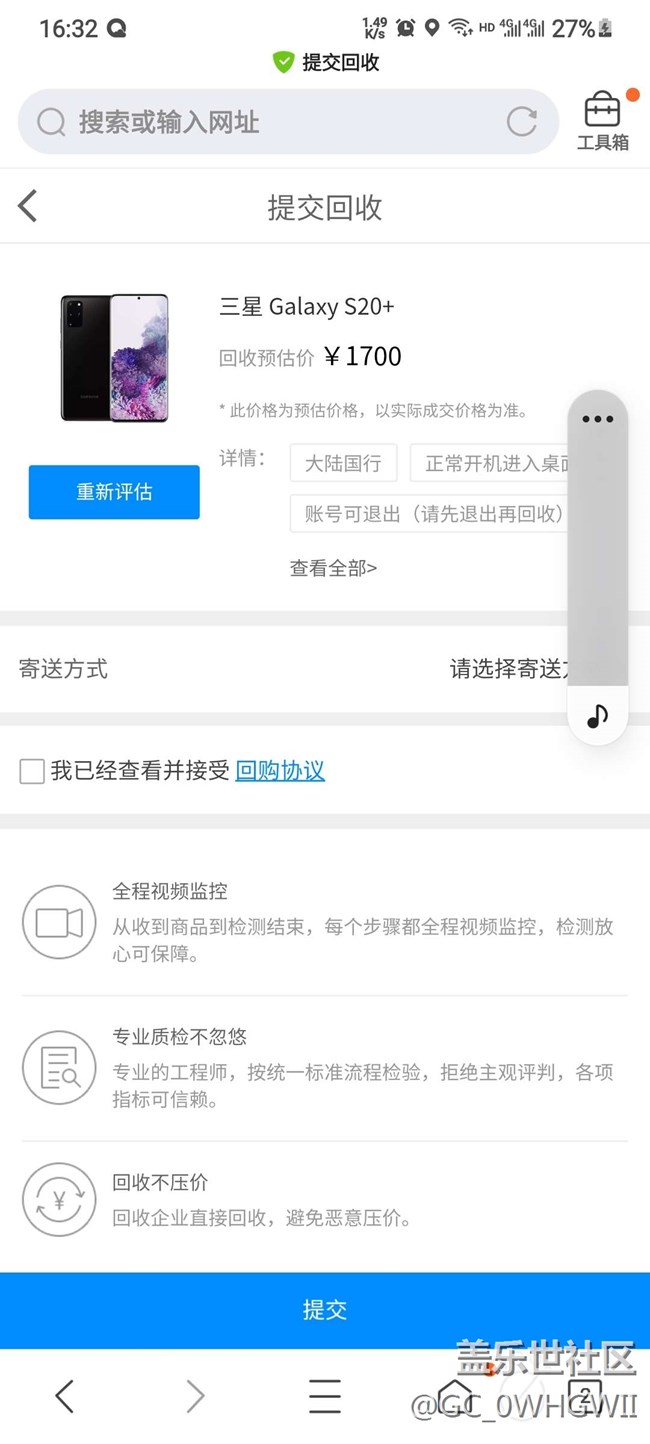This screenshot has width=650, height=1444.
Task: Tap the music note on floating panel
Action: (597, 716)
